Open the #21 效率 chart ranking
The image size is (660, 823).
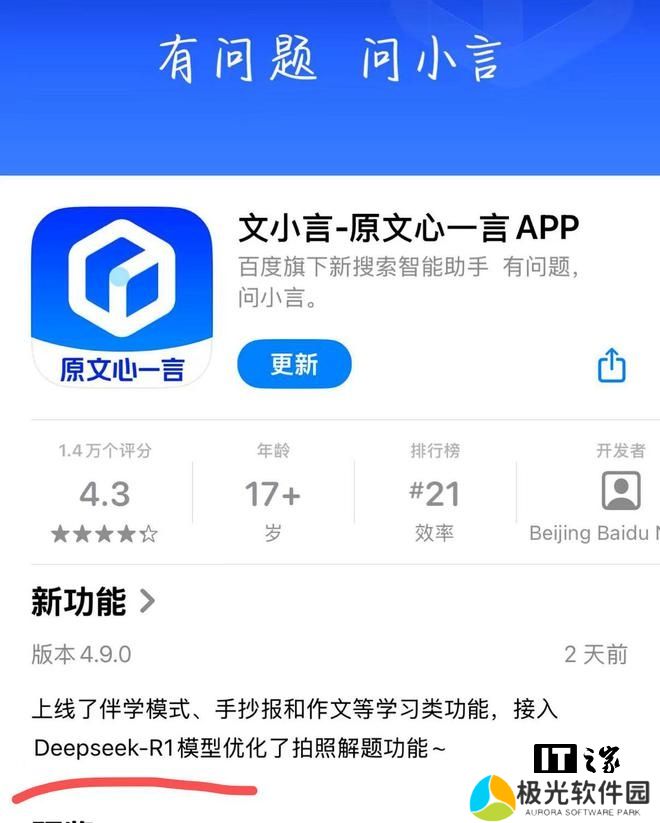tap(434, 494)
